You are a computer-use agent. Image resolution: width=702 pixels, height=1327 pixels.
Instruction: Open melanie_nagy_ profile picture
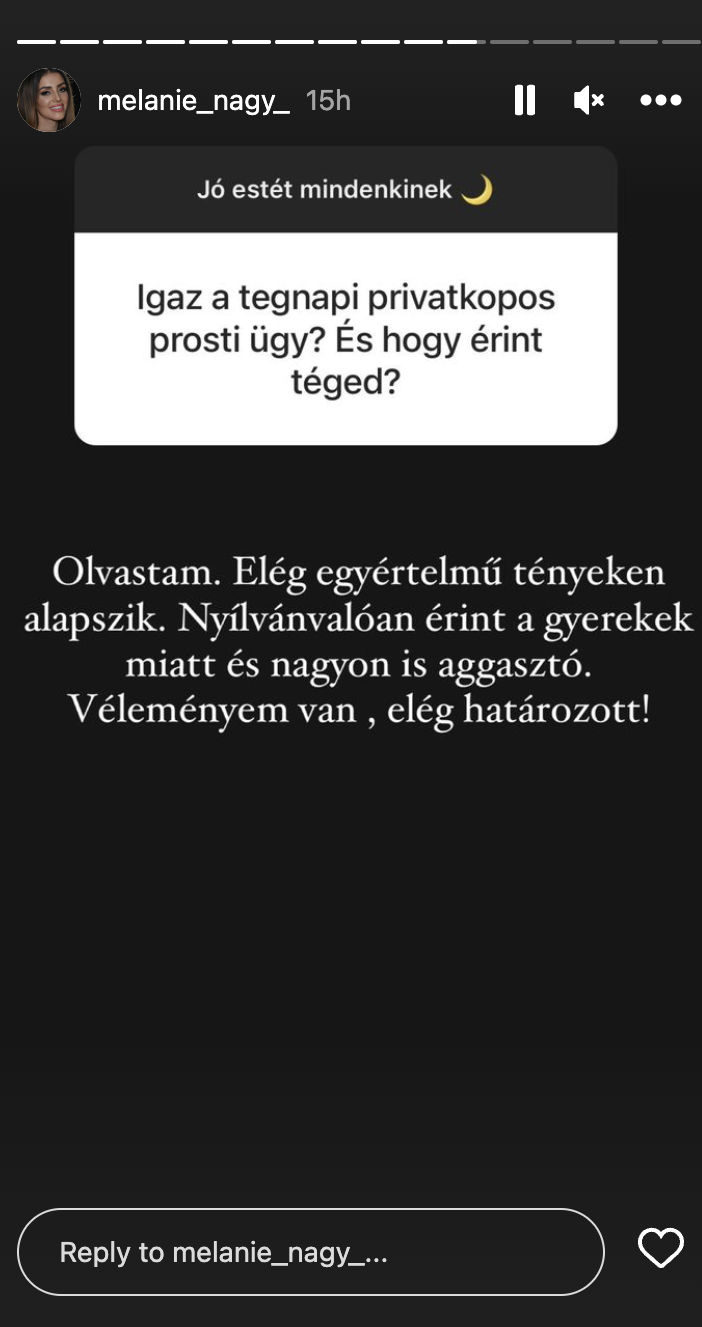click(48, 100)
